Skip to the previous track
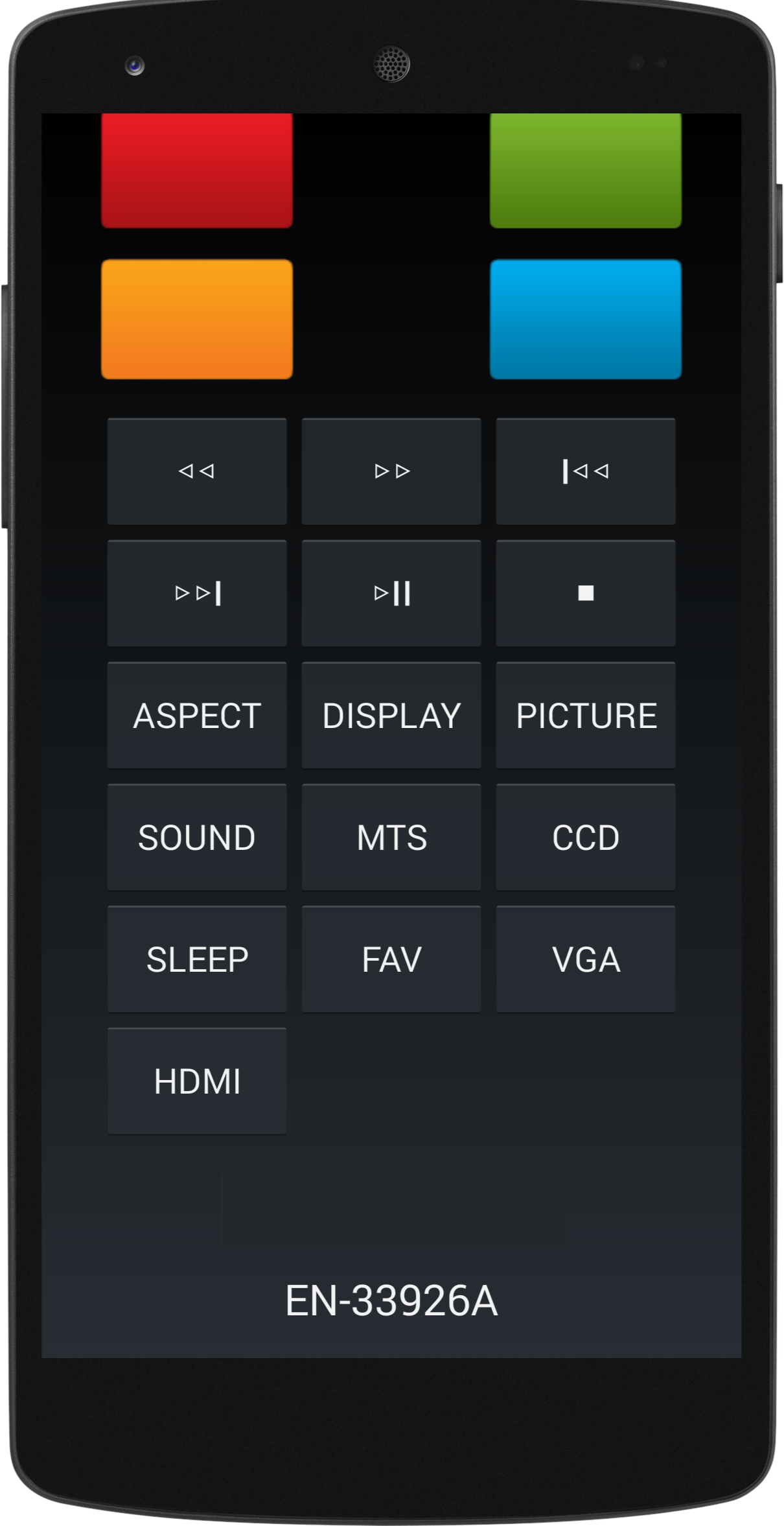This screenshot has height=1526, width=784. coord(585,471)
